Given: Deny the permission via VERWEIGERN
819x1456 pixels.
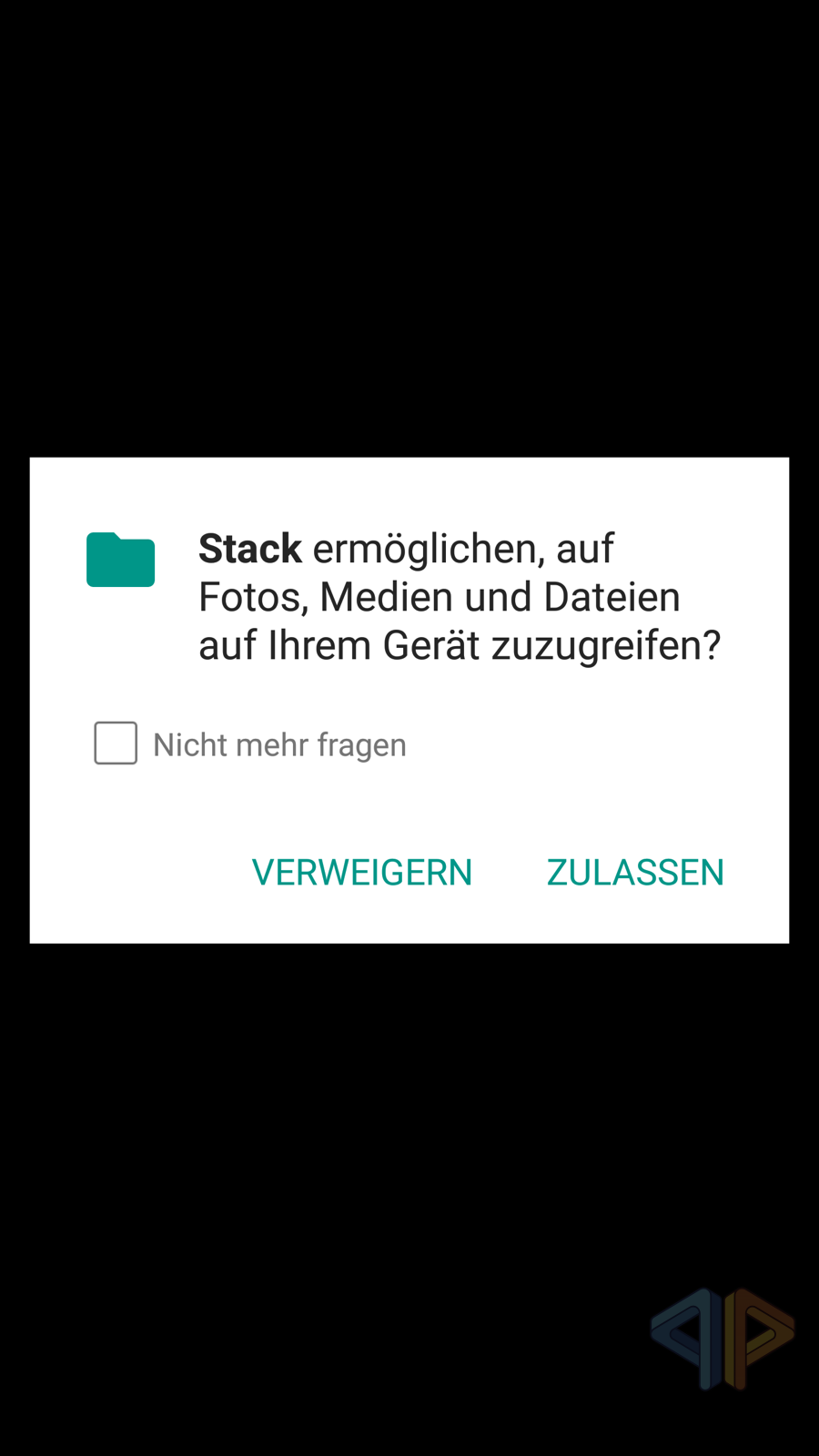Looking at the screenshot, I should coord(362,873).
